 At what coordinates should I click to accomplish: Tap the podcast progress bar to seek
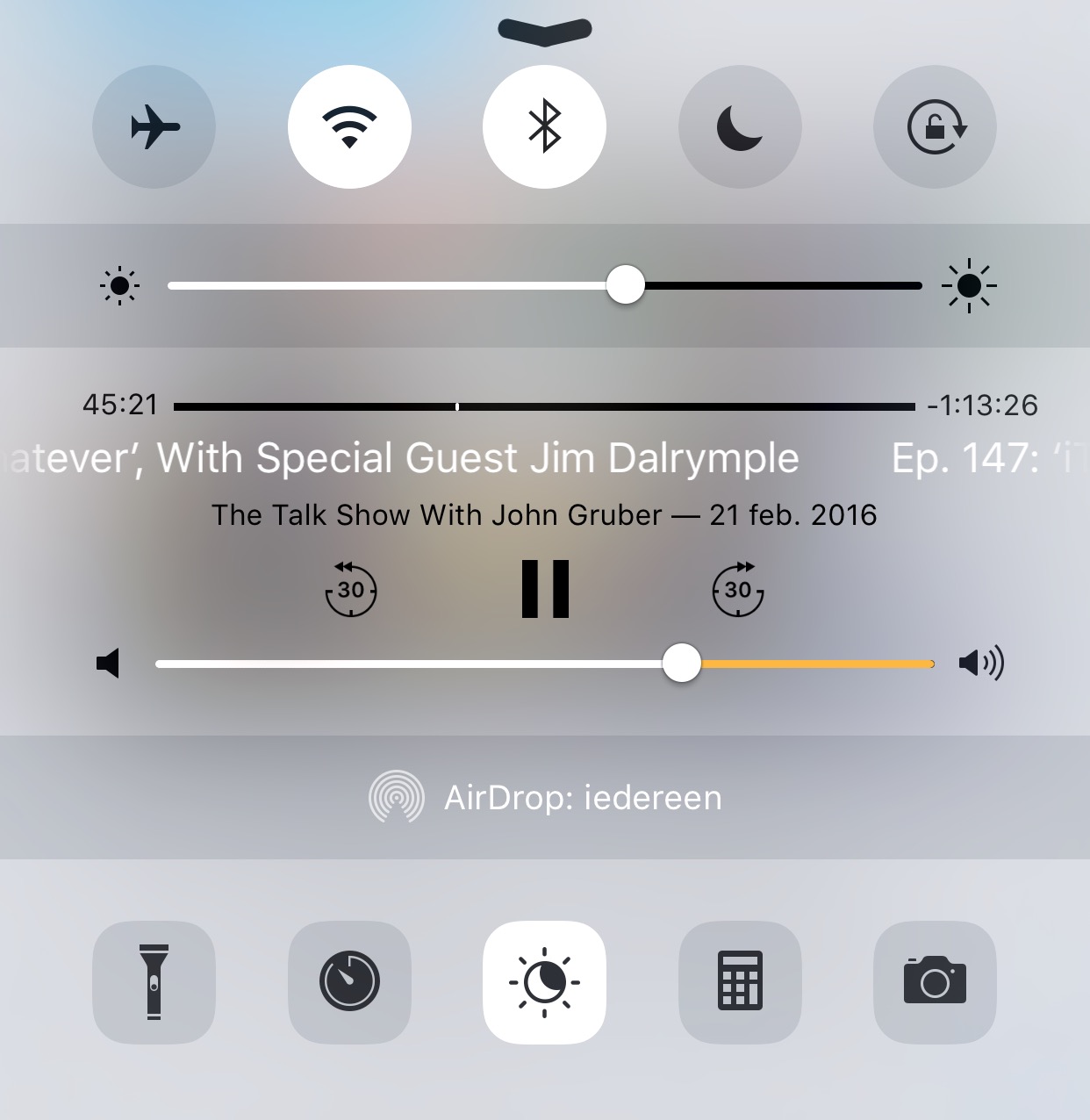pyautogui.click(x=544, y=406)
